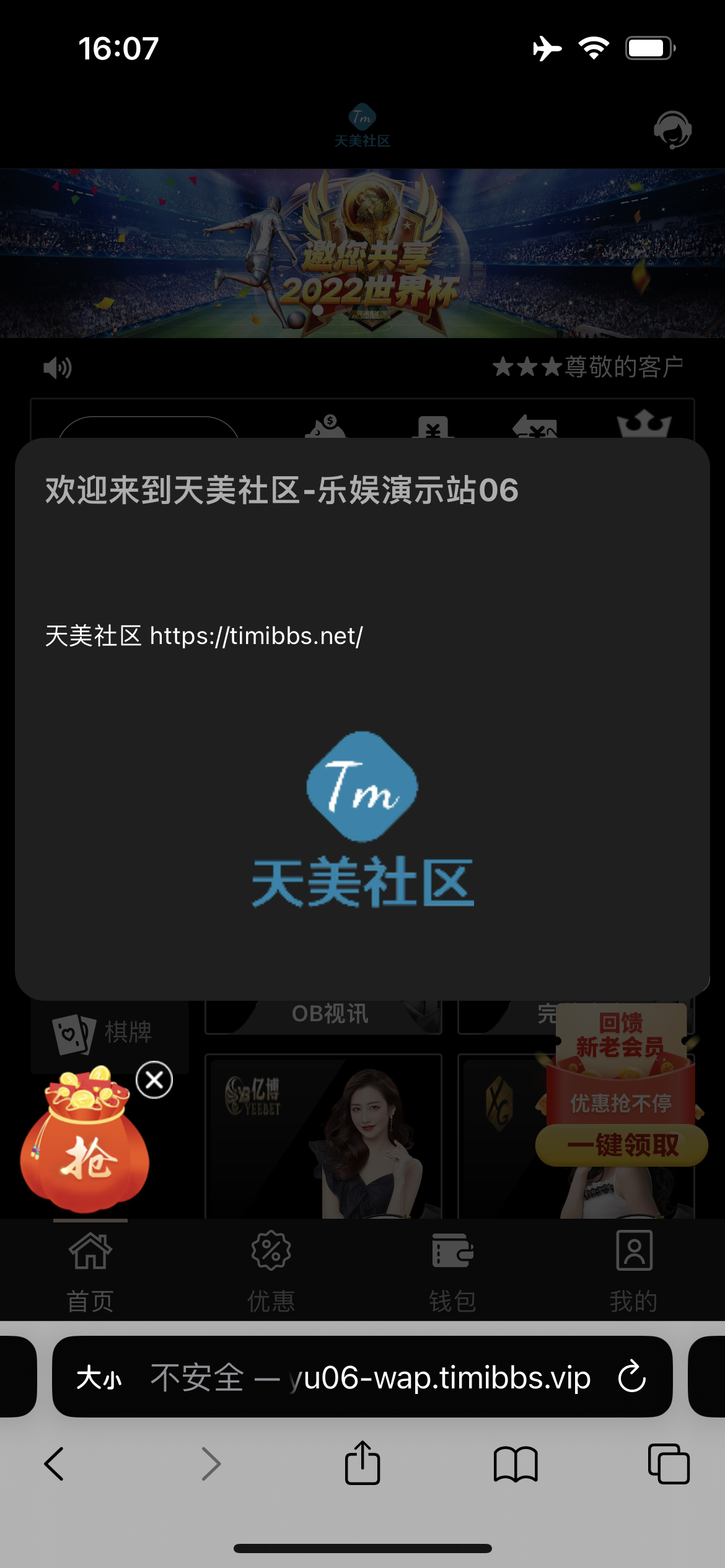
Task: Open the 2022世界杯 promotion banner
Action: pyautogui.click(x=362, y=253)
